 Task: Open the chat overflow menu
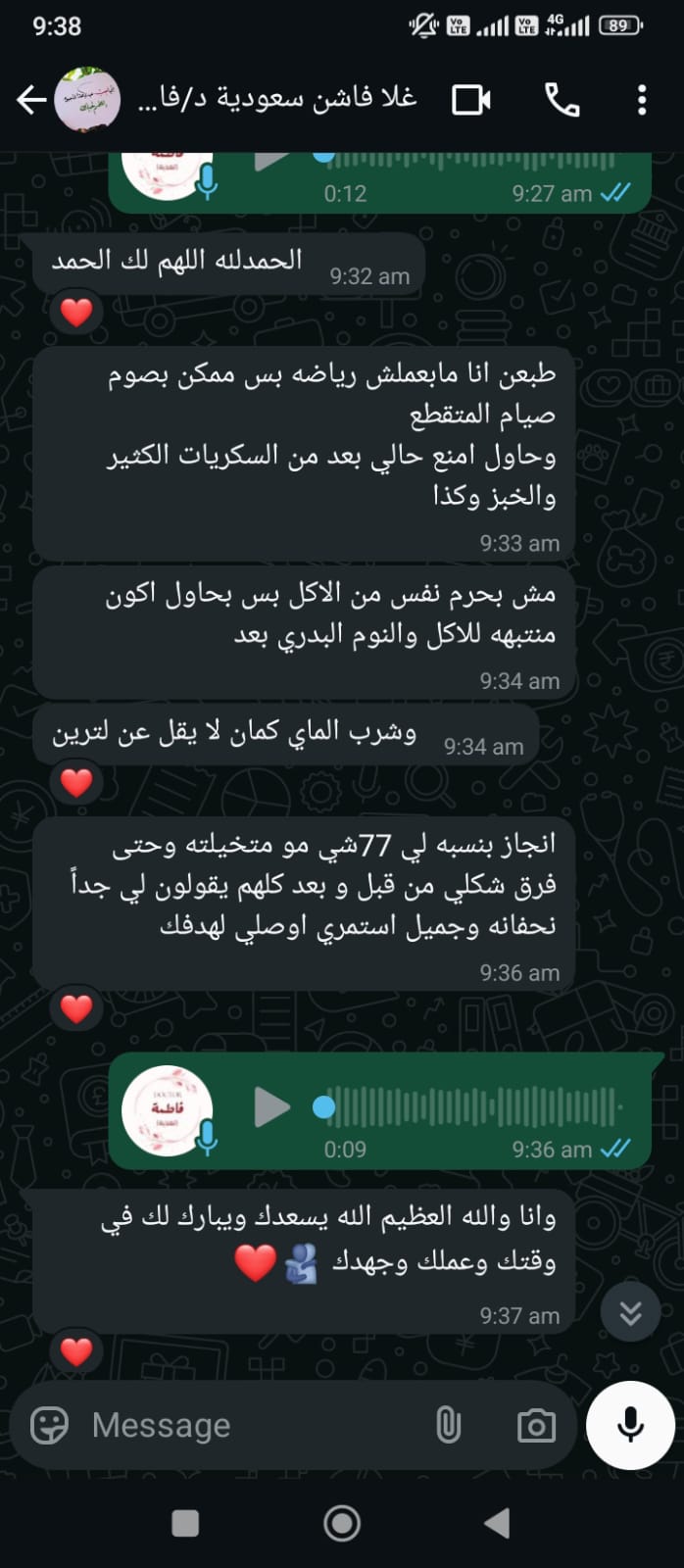point(642,99)
